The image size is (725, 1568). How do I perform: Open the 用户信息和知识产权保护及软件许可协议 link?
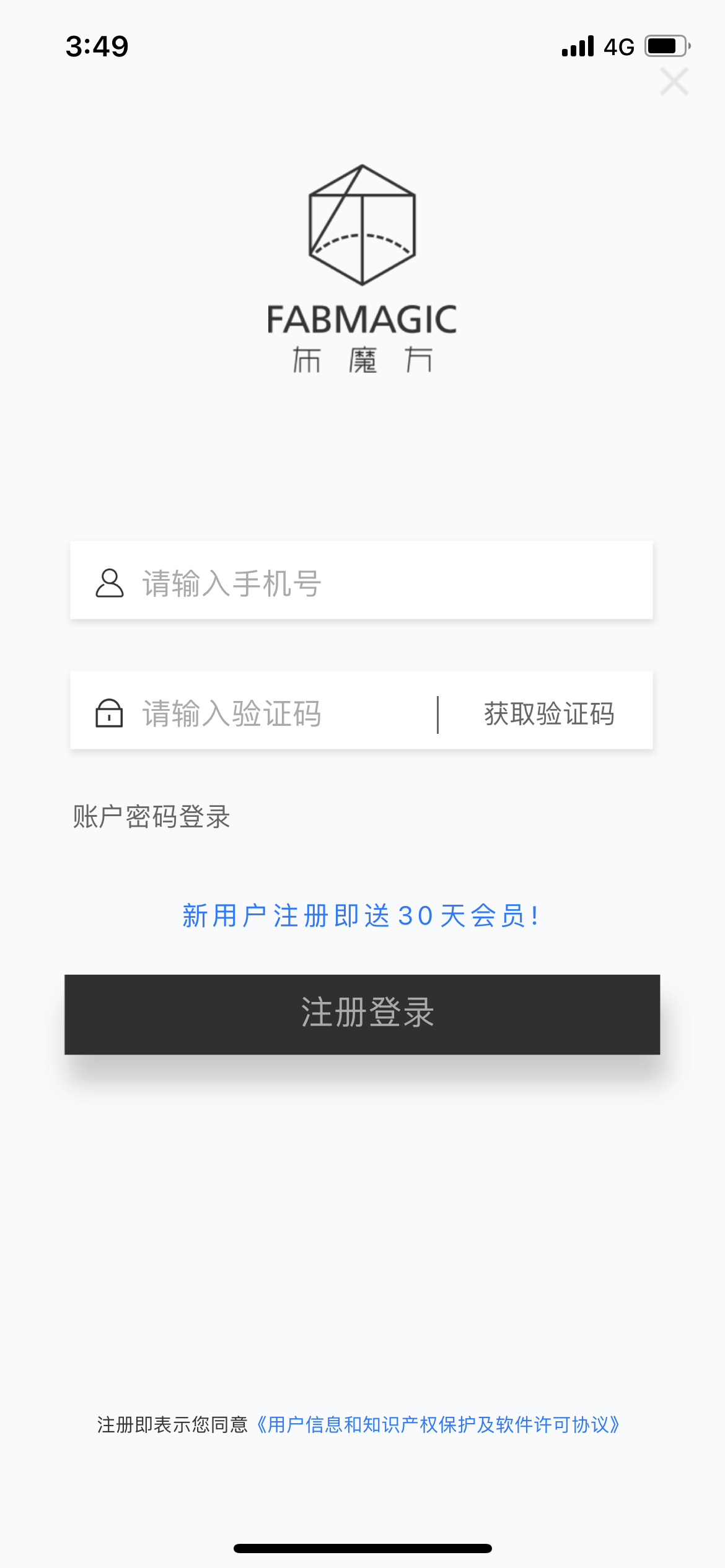click(x=439, y=1424)
